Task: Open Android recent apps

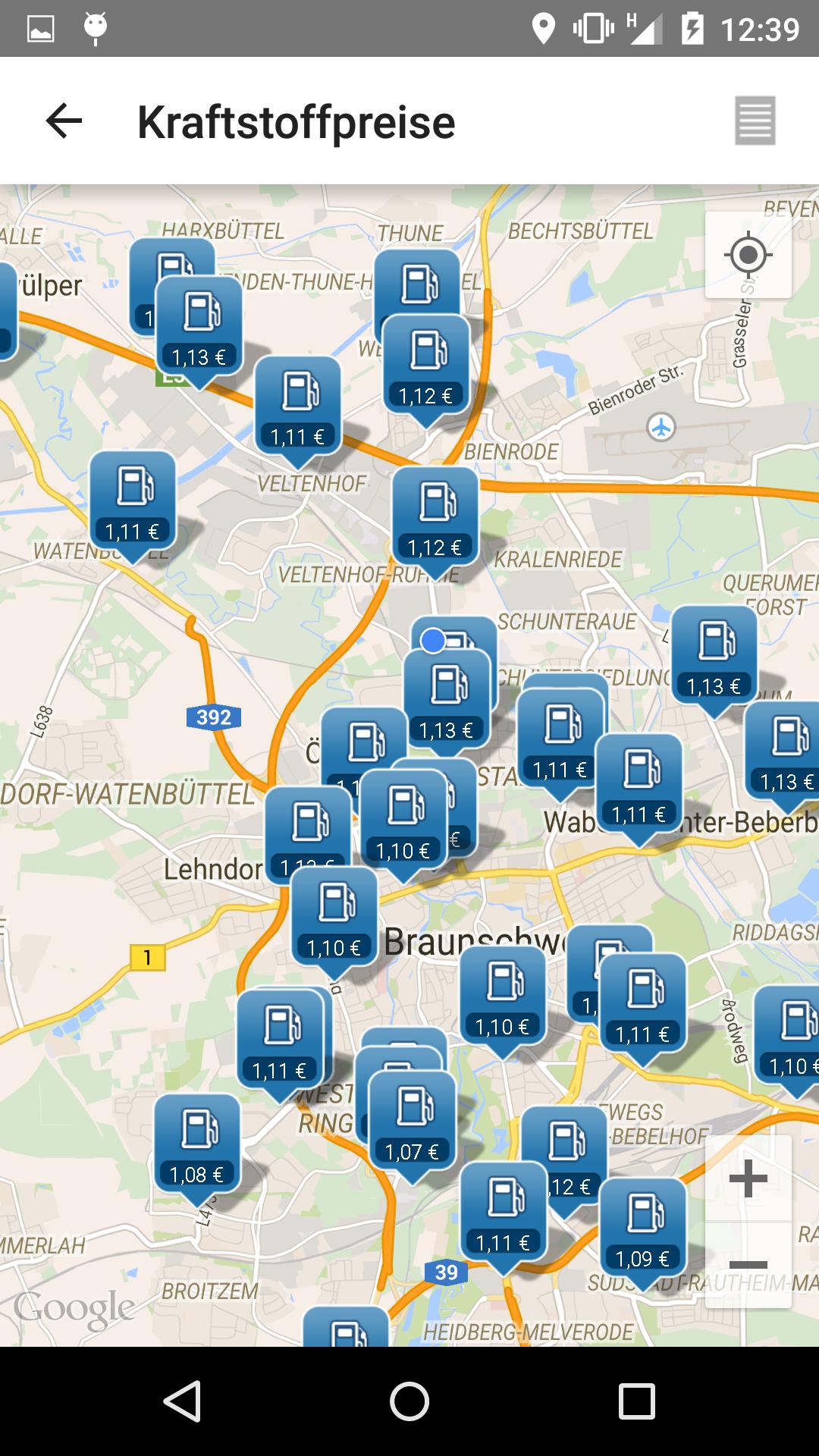Action: [636, 1401]
